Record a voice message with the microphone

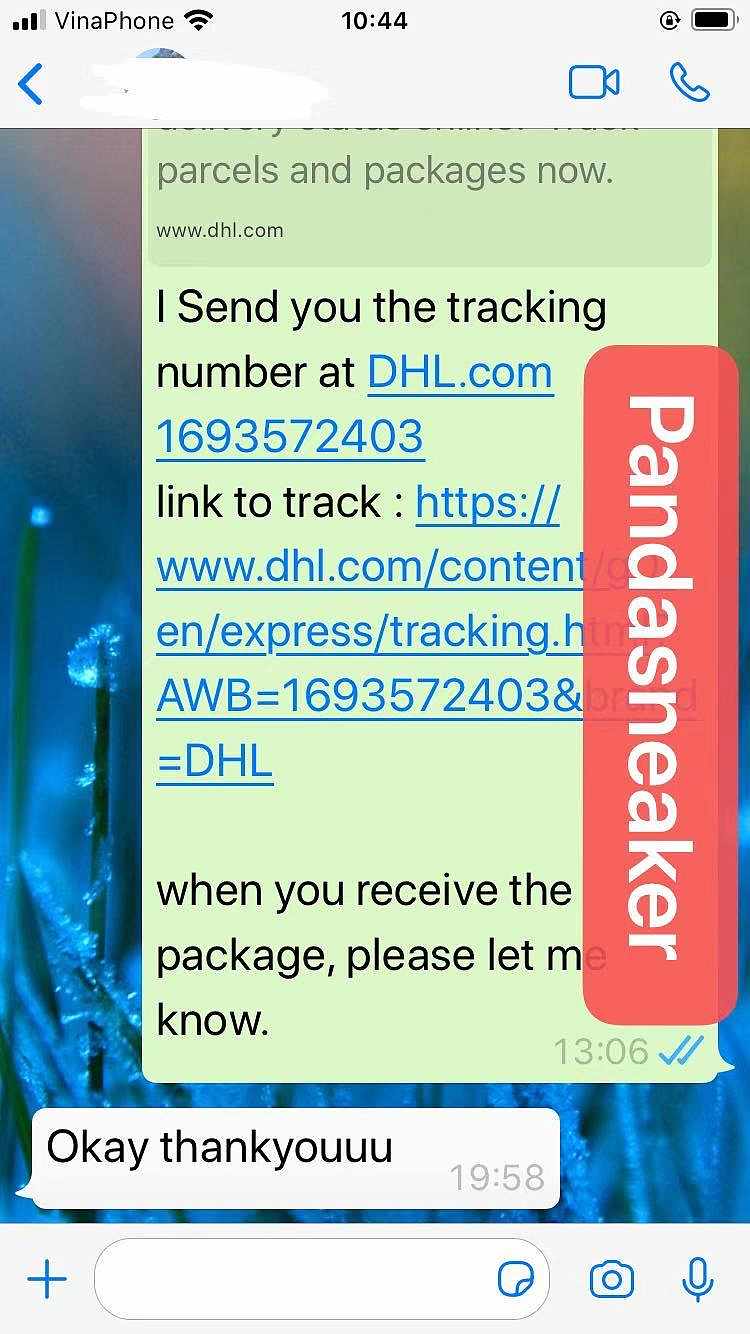(697, 1279)
